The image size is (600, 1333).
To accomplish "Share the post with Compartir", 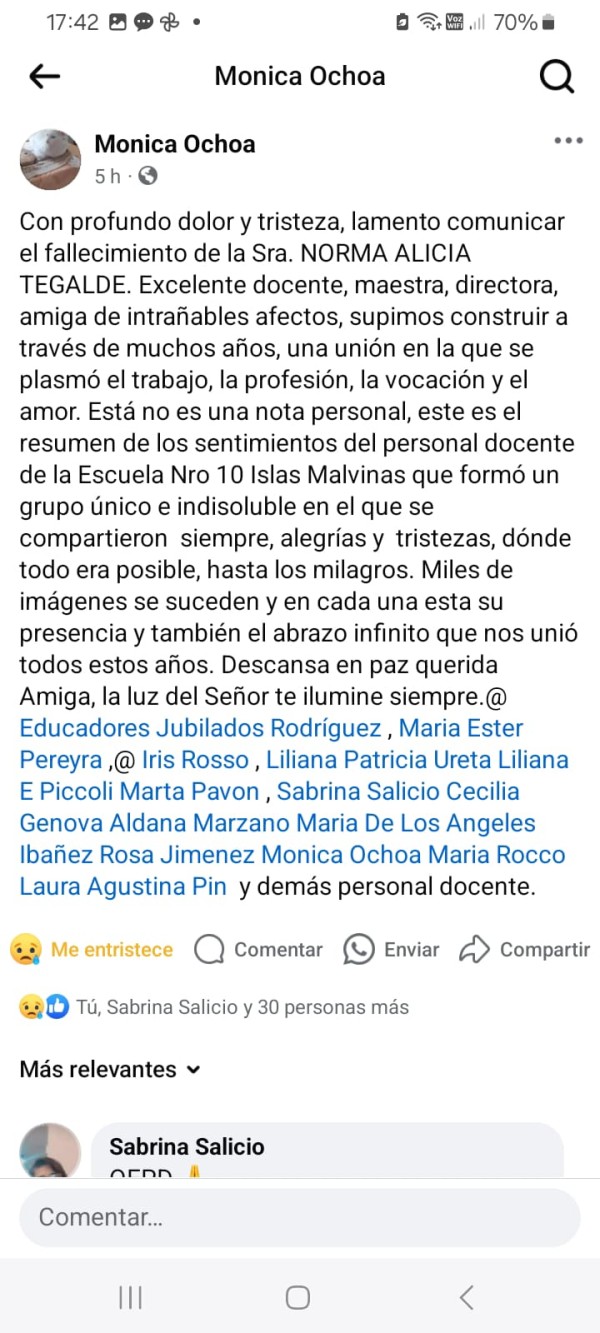I will tap(525, 949).
